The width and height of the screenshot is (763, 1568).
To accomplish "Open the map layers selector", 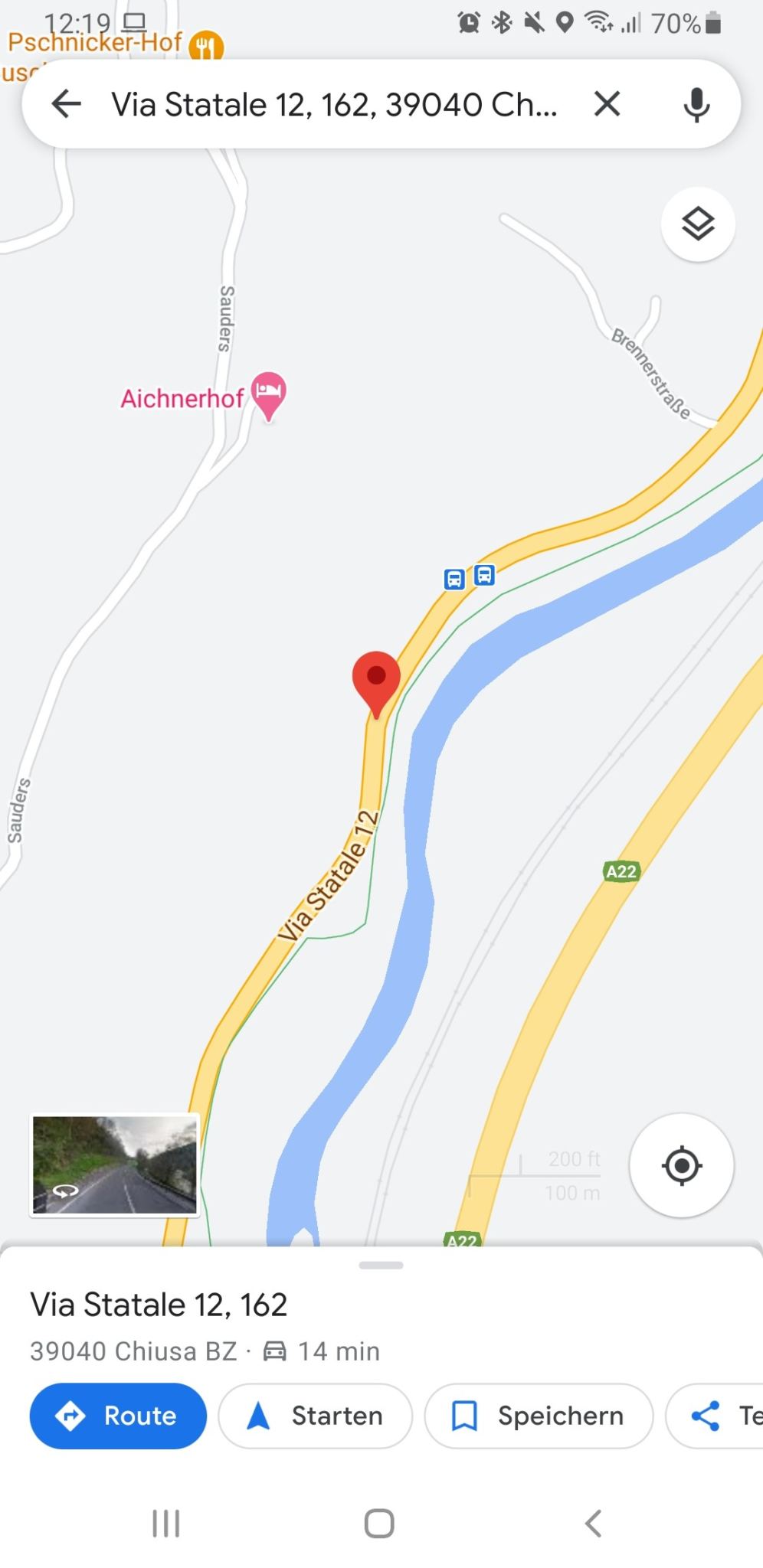I will pyautogui.click(x=697, y=224).
